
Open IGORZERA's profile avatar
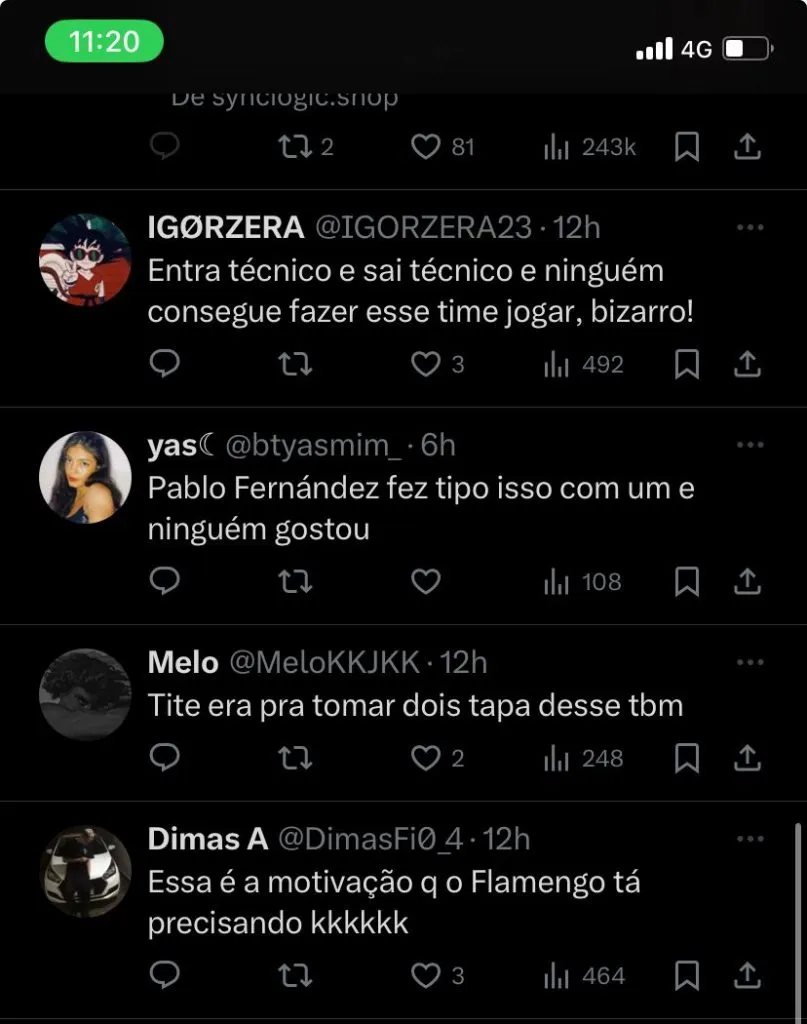point(85,260)
